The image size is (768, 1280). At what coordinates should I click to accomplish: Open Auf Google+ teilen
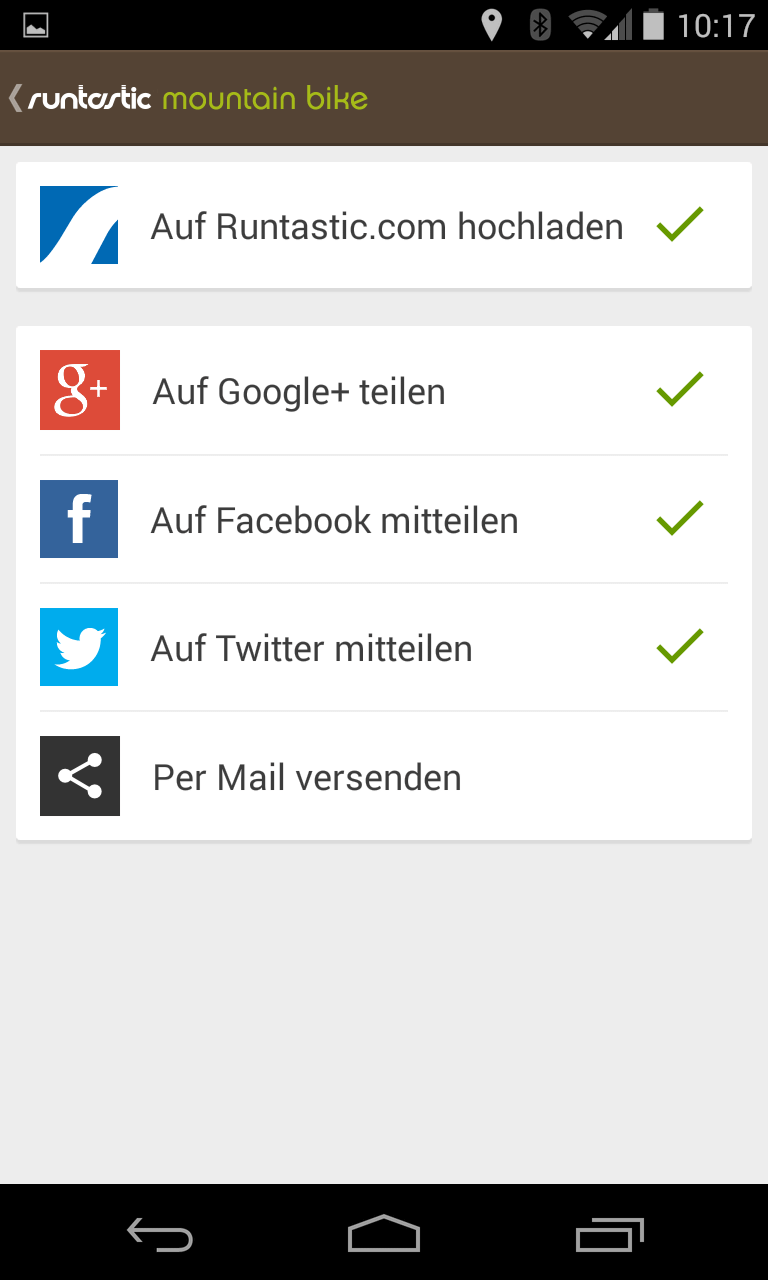pyautogui.click(x=384, y=391)
